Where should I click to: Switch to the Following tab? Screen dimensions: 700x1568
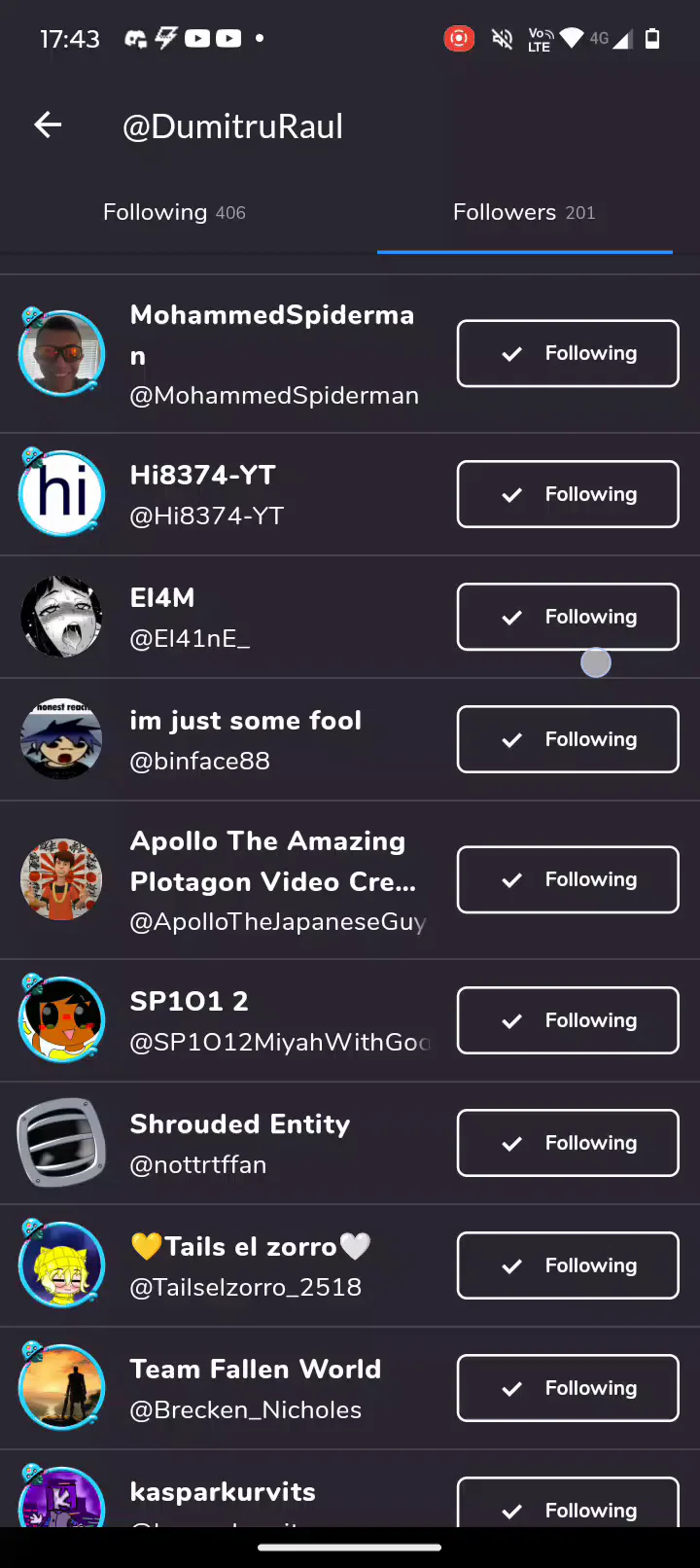pyautogui.click(x=174, y=212)
